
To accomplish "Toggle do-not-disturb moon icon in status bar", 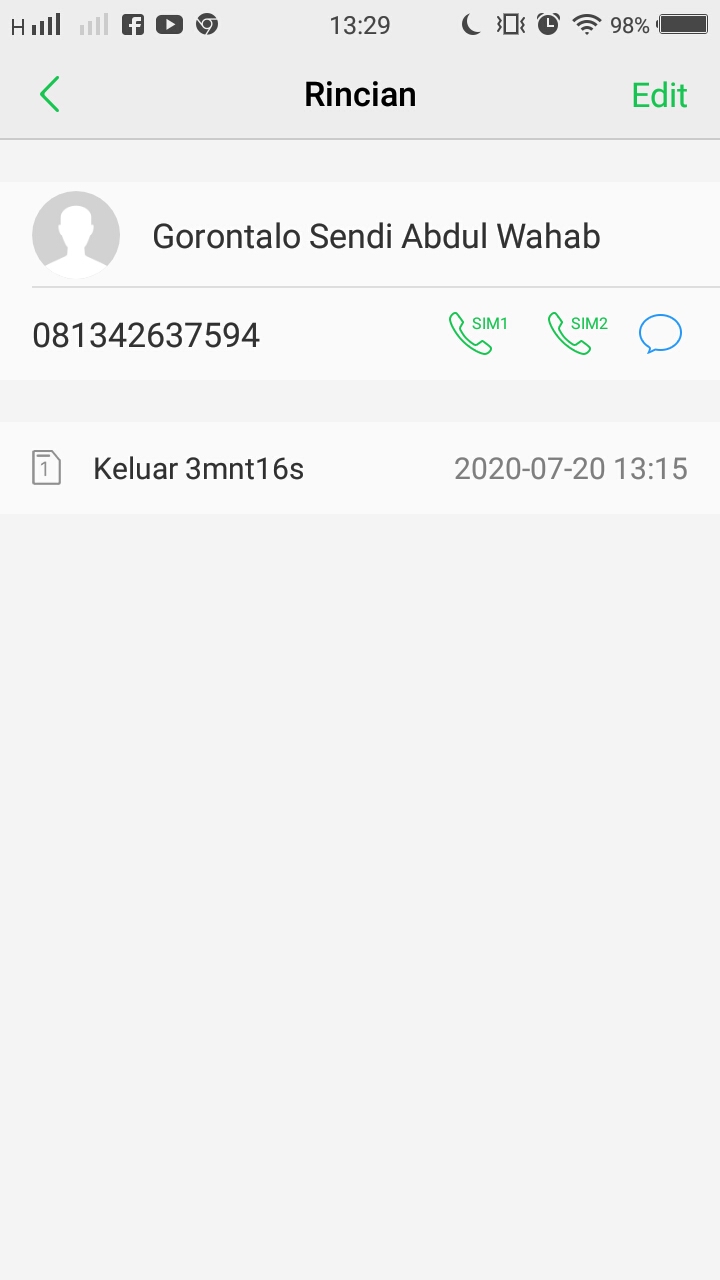I will [x=469, y=25].
